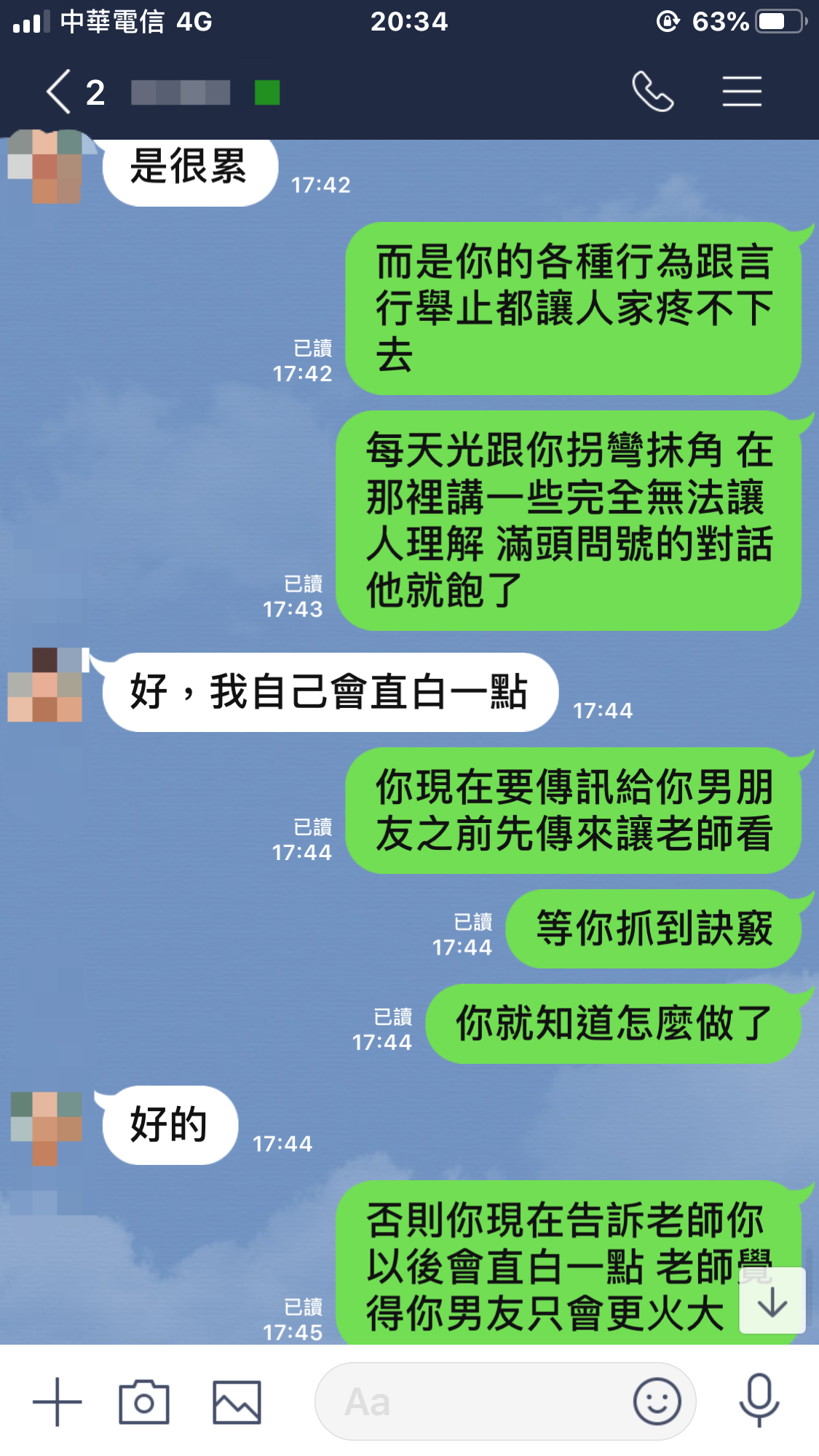Jump to the latest messages

point(772,1301)
